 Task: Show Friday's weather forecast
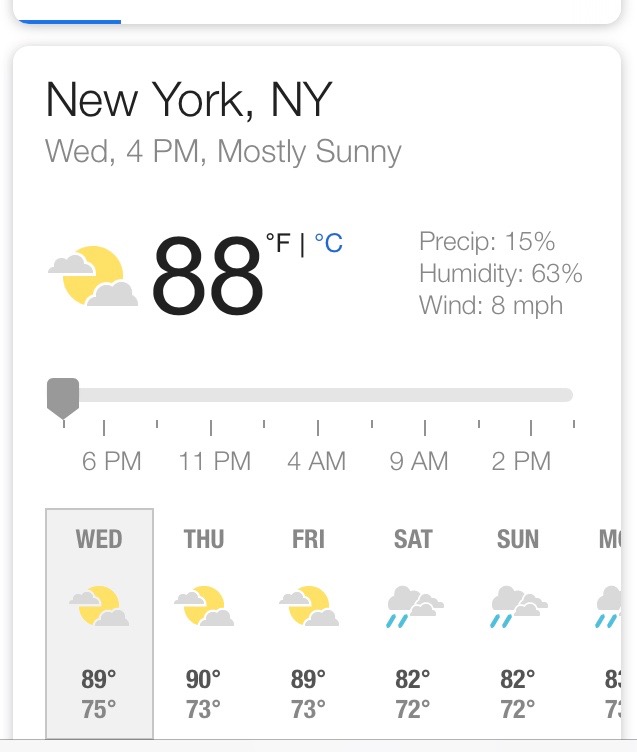coord(308,623)
